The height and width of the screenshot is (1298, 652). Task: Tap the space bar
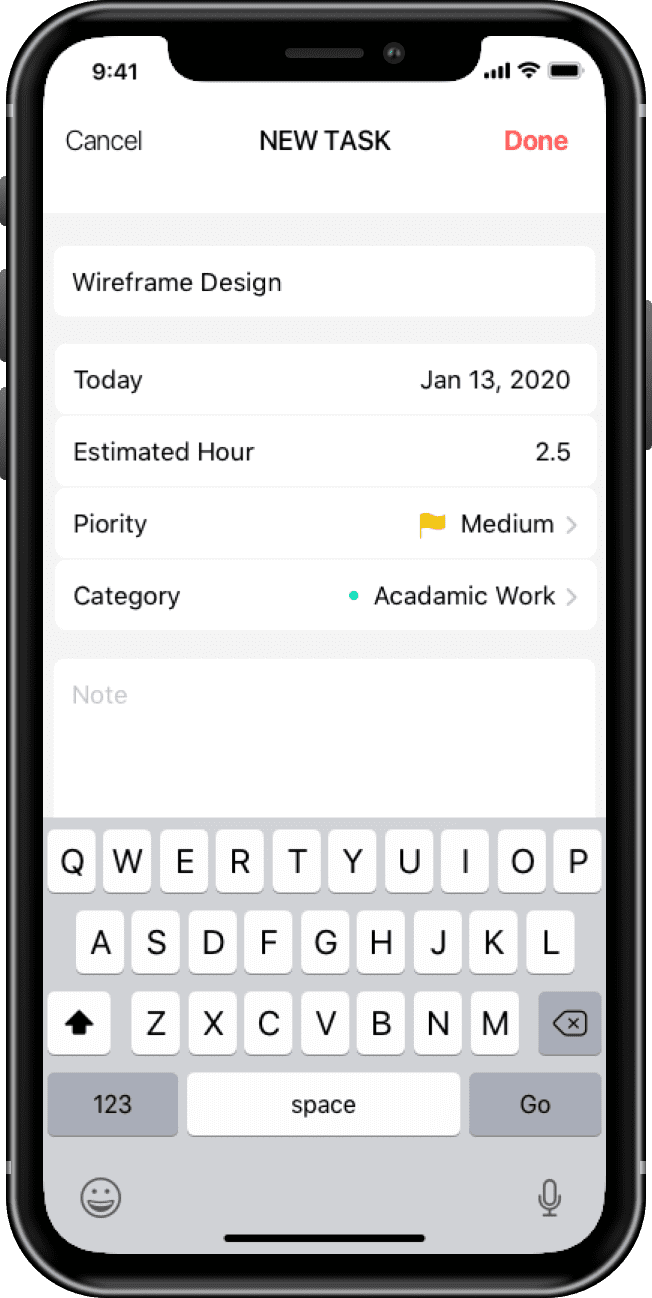[324, 1104]
